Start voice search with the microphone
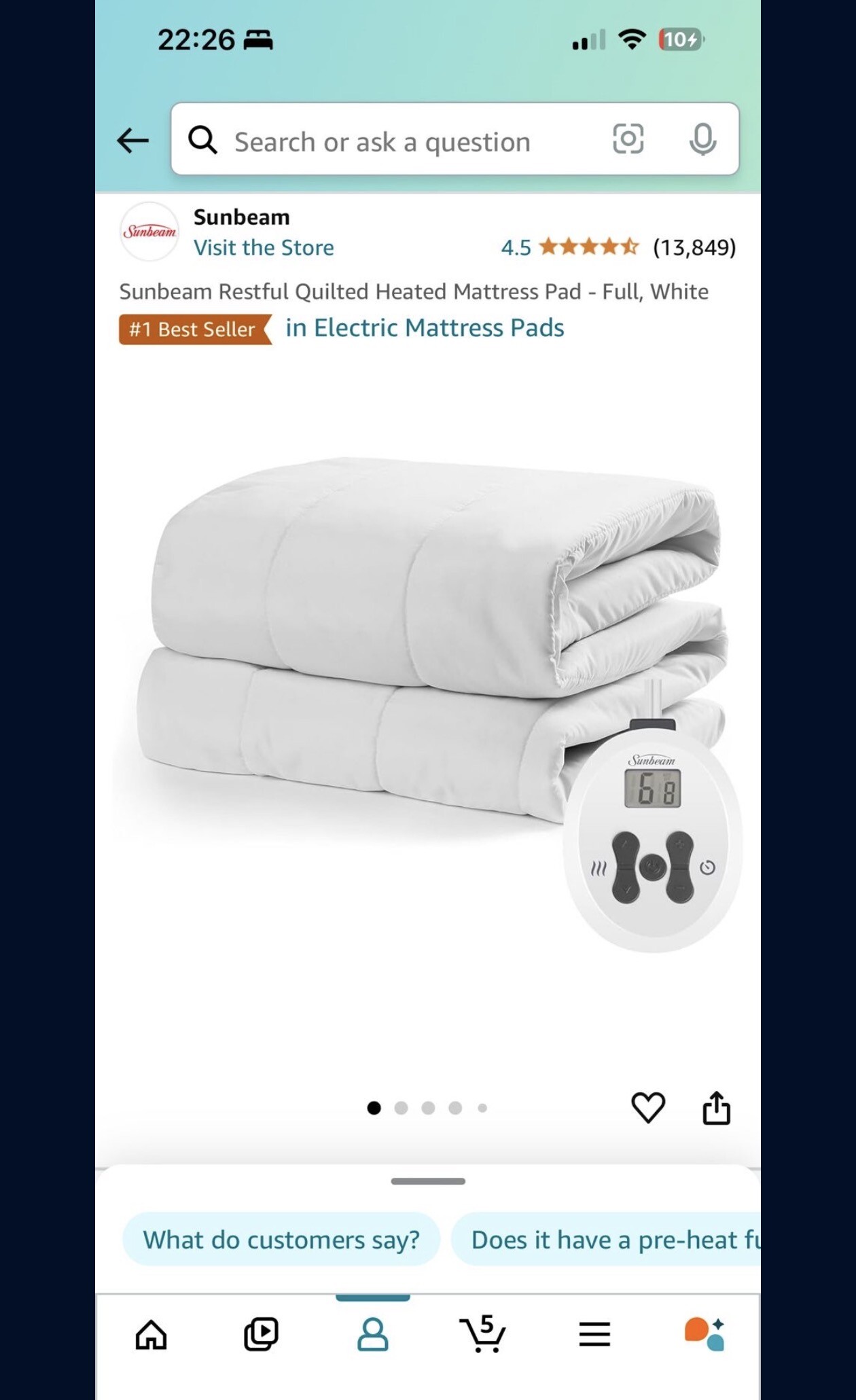 tap(702, 139)
